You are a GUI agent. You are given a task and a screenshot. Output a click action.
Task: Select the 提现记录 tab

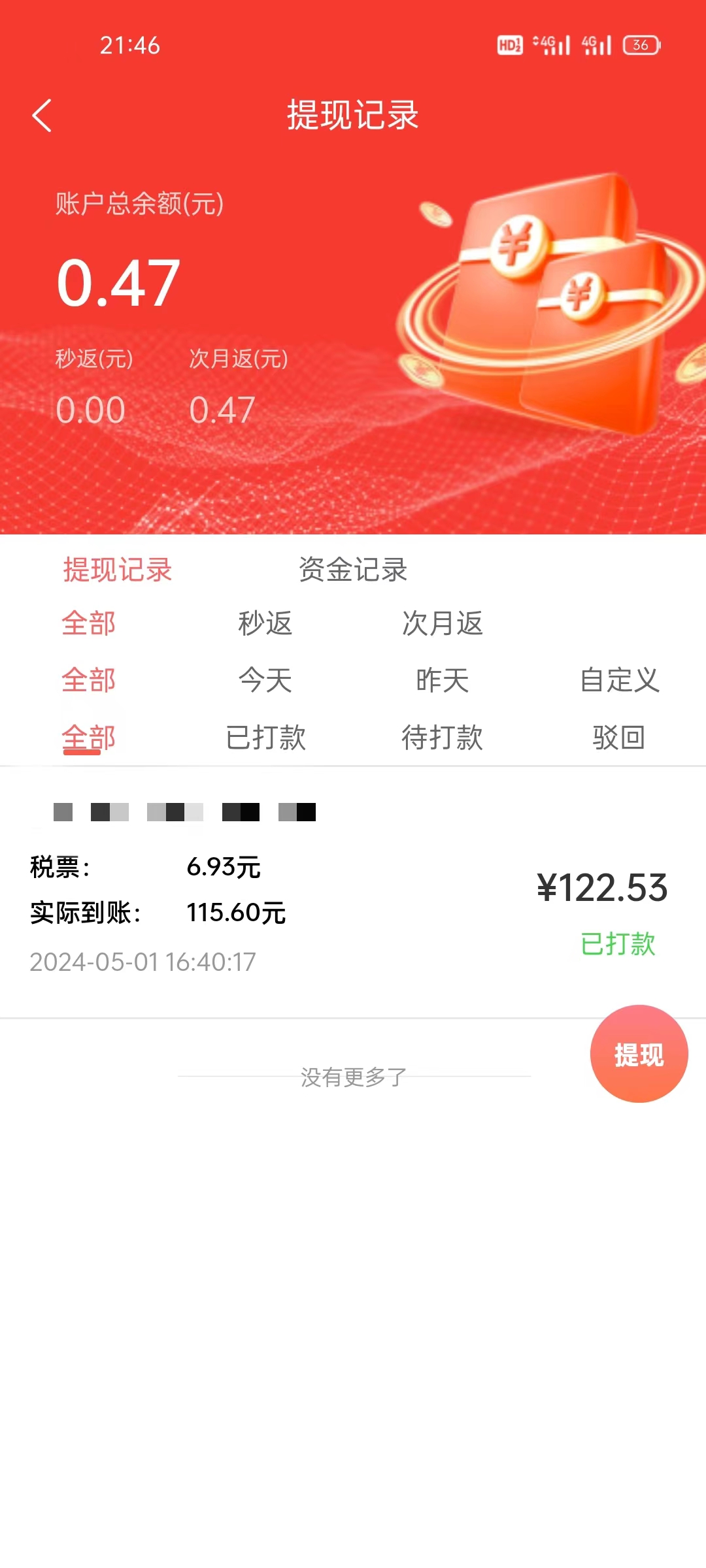click(x=118, y=570)
